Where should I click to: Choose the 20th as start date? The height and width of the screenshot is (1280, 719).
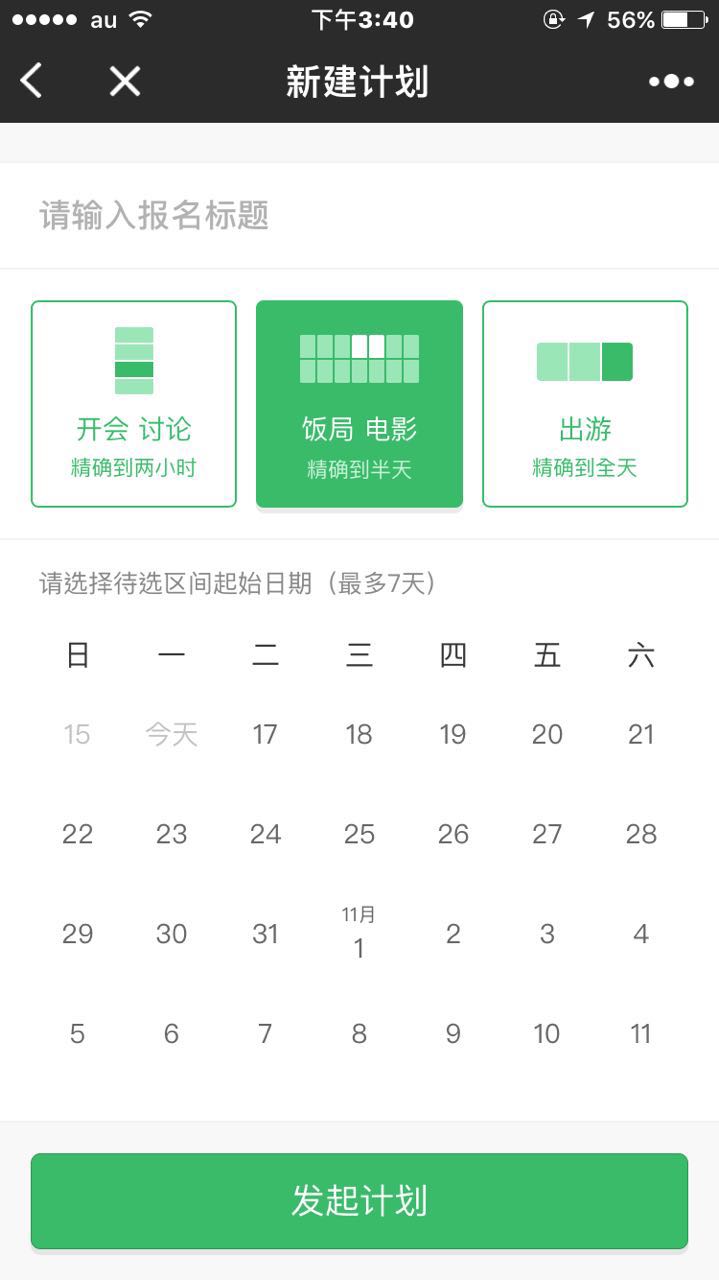coord(547,735)
